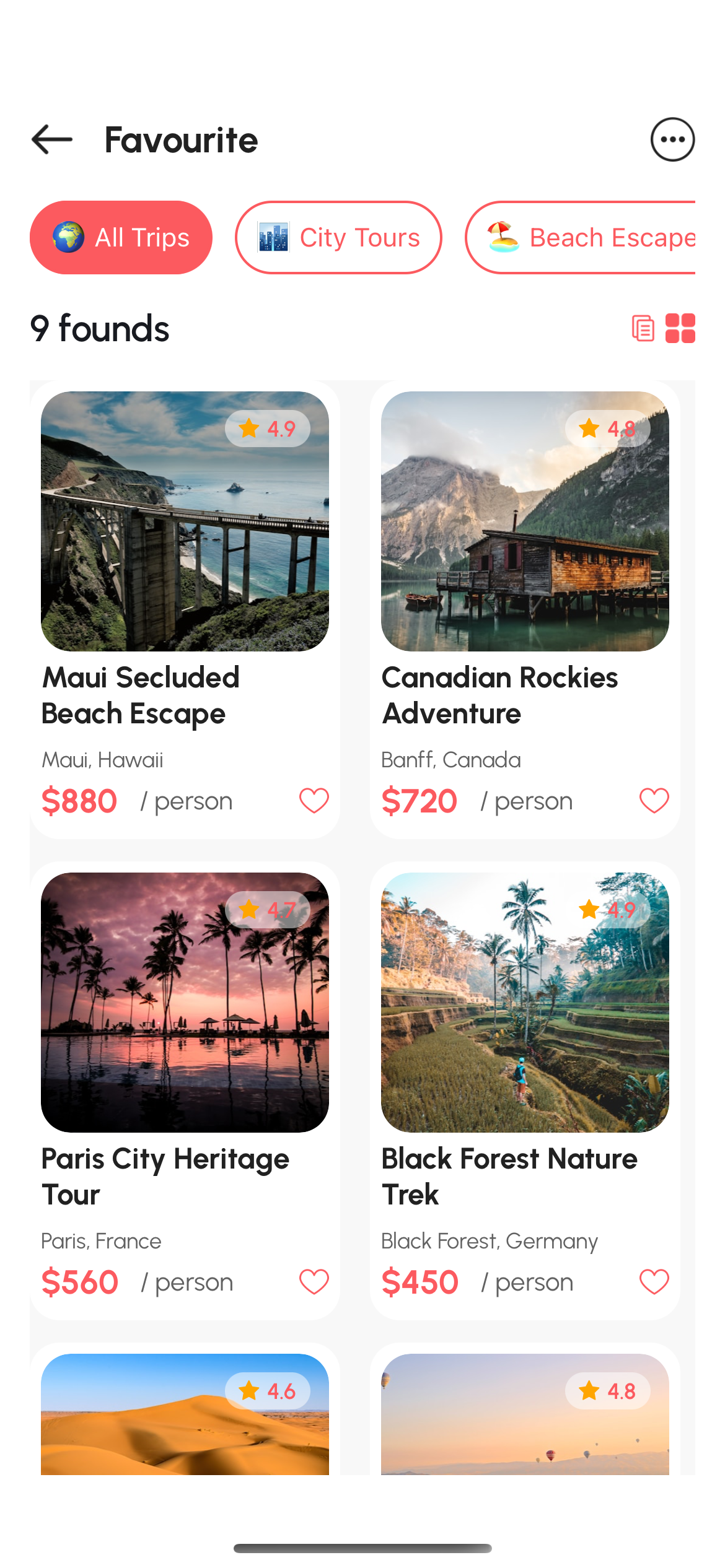Open the hot air balloon trip card
Screen dimensions: 725x1568
click(x=525, y=1418)
